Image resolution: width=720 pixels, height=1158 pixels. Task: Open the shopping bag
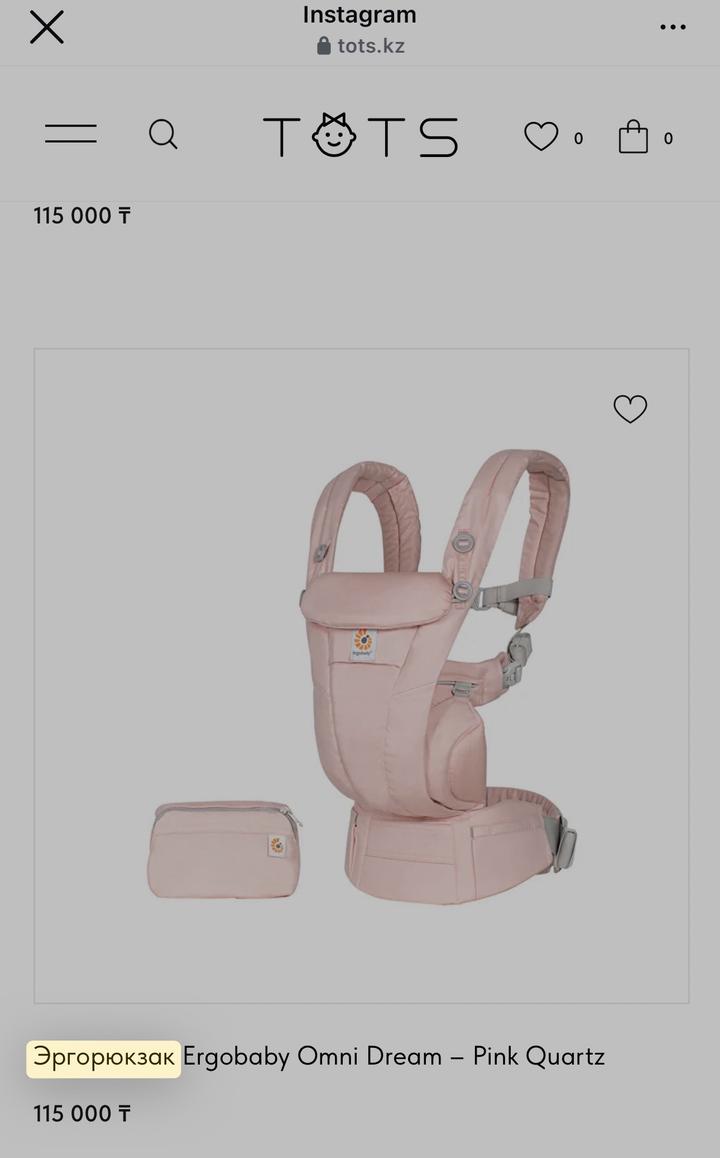click(x=633, y=137)
